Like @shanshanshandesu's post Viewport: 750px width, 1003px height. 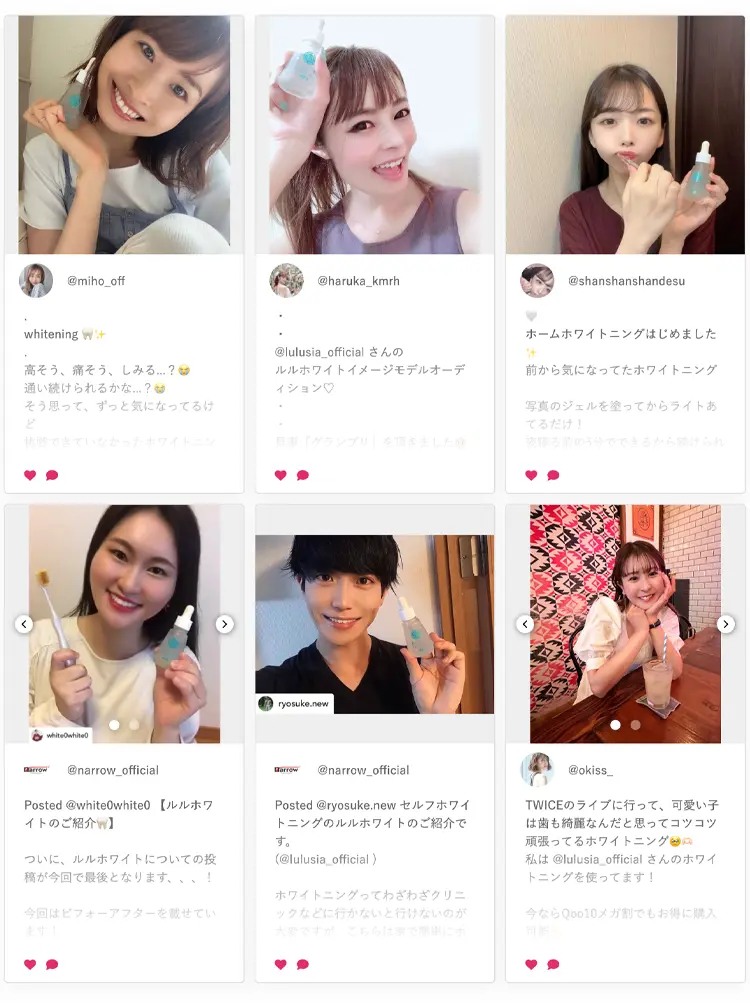531,475
